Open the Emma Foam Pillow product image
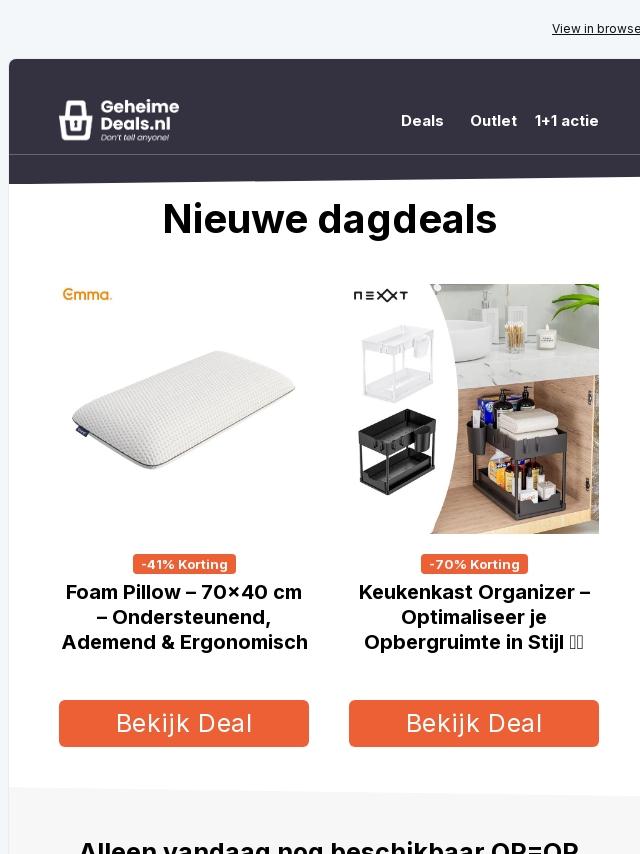 [184, 409]
